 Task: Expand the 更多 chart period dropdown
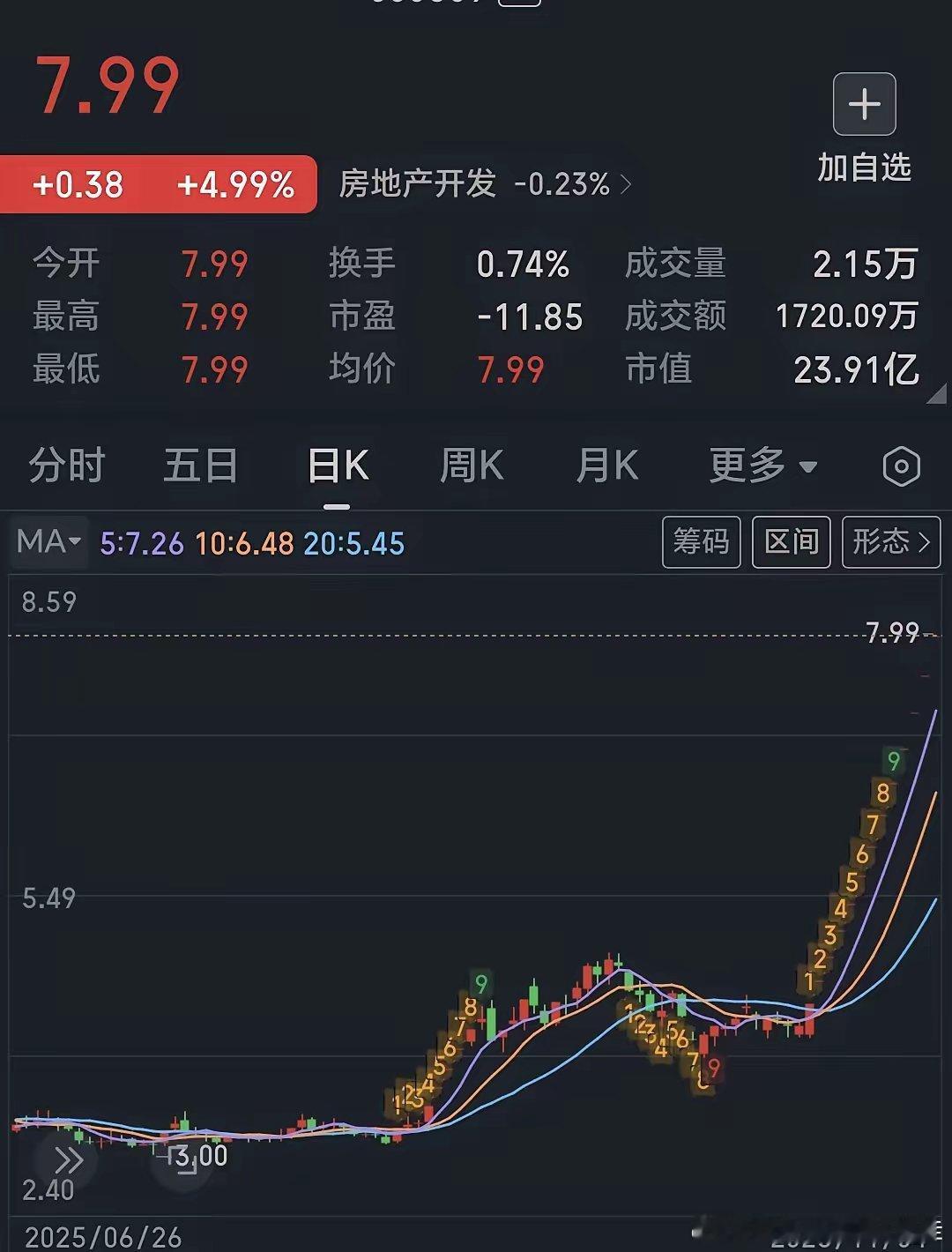763,466
